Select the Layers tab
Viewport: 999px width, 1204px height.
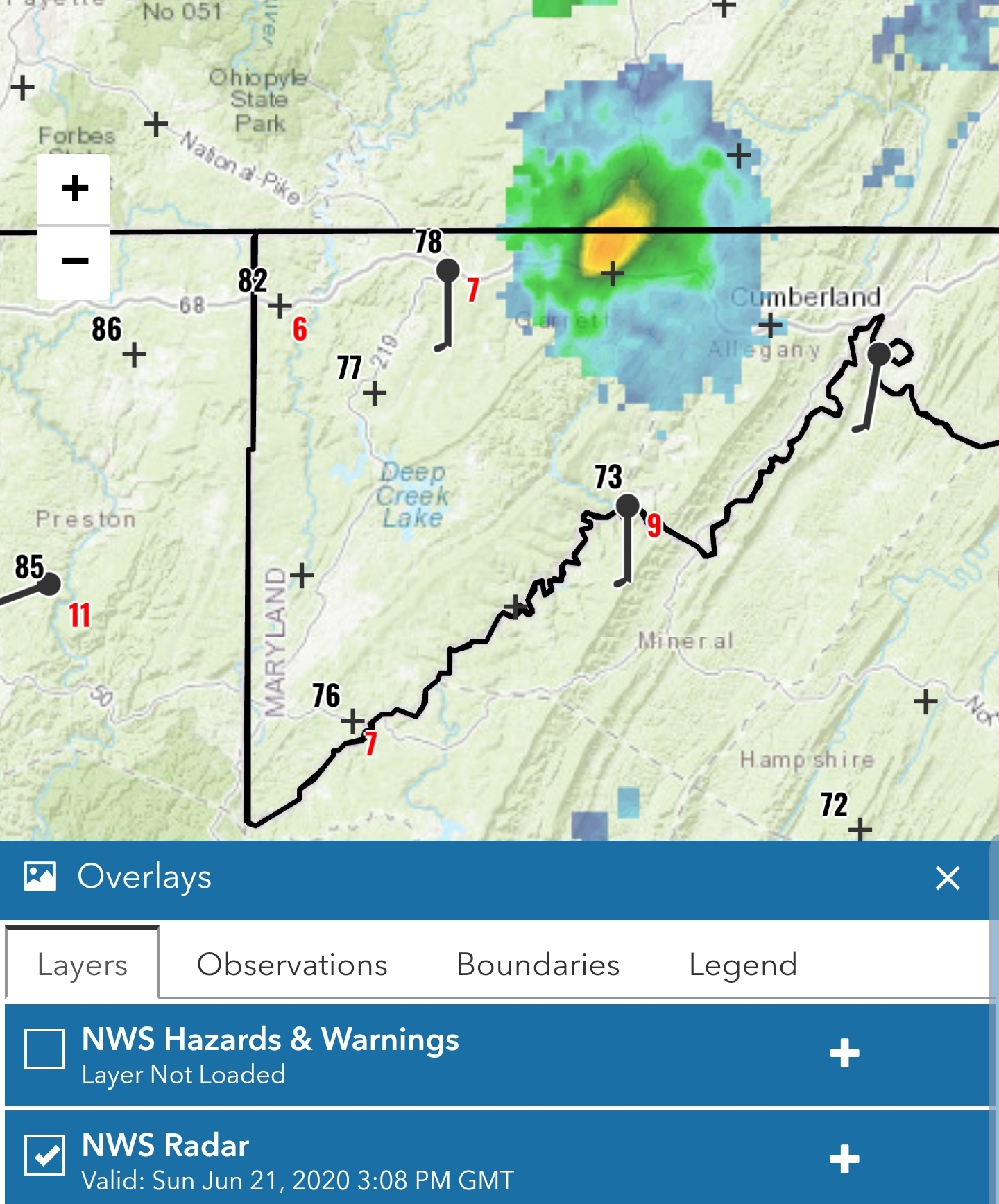[83, 965]
